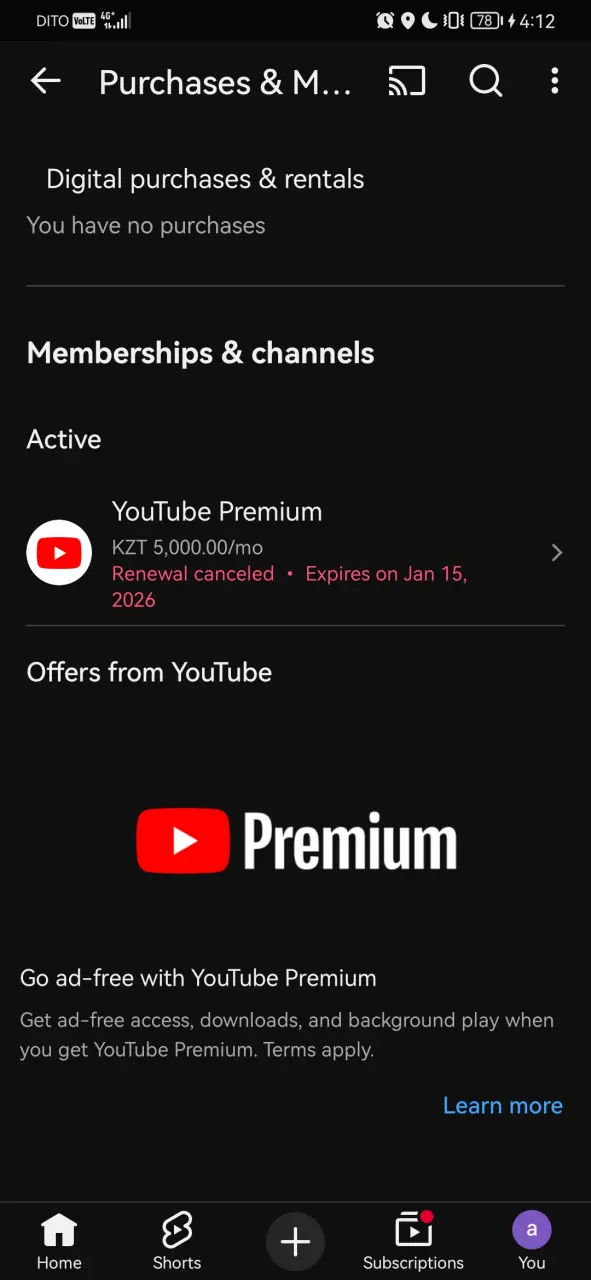The height and width of the screenshot is (1280, 591).
Task: Switch to the Shorts tab
Action: click(x=177, y=1241)
